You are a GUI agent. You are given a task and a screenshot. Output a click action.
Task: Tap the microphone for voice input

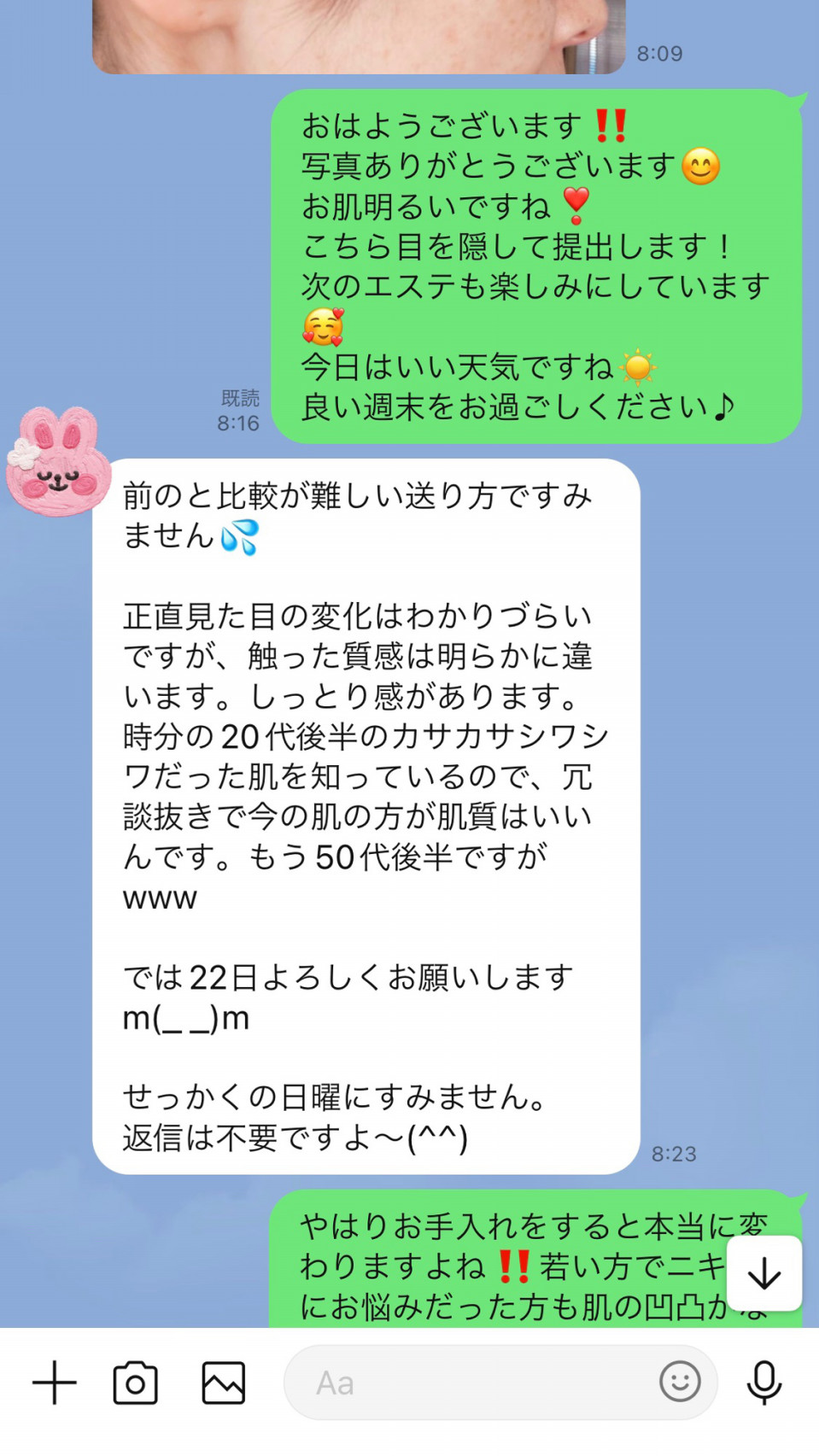click(x=763, y=1383)
